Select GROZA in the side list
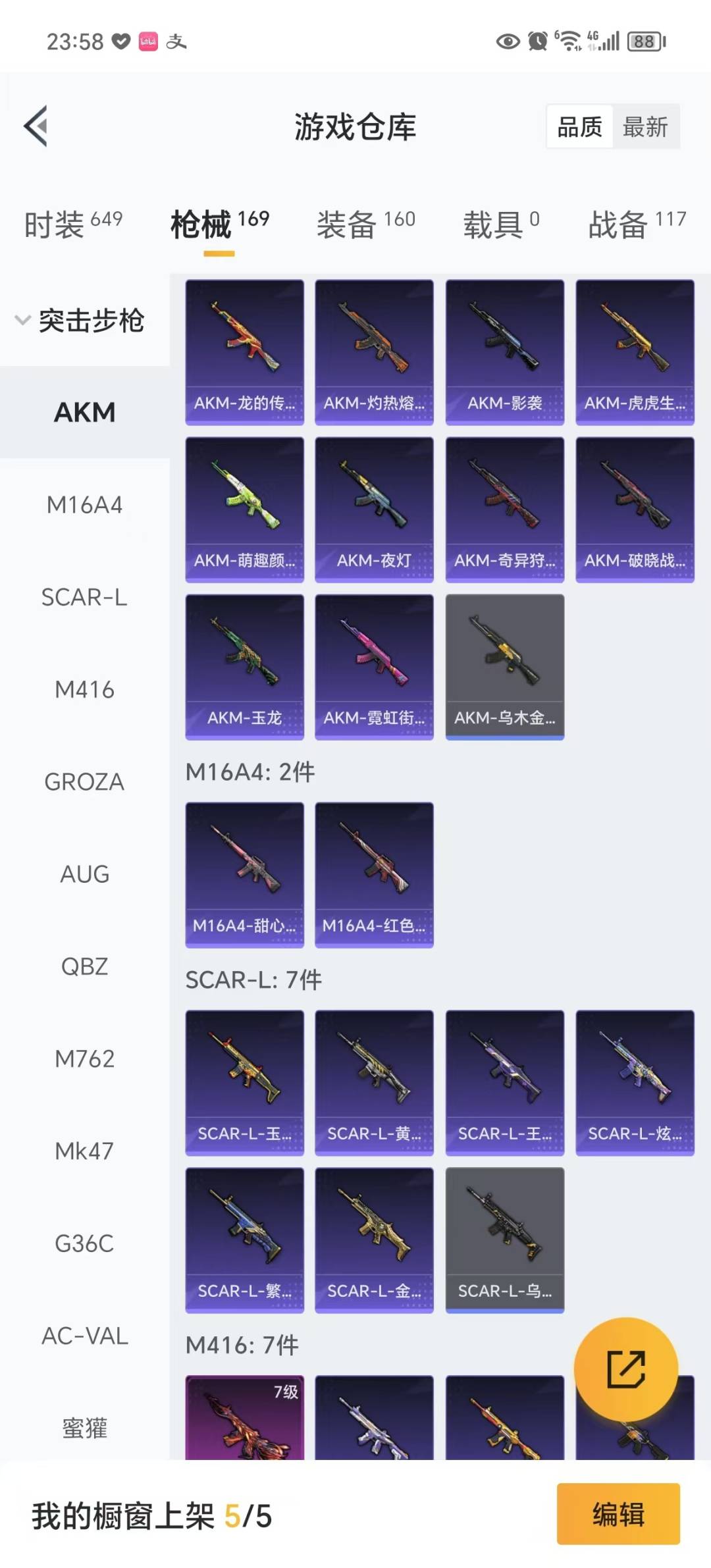This screenshot has height=1568, width=711. [x=84, y=781]
